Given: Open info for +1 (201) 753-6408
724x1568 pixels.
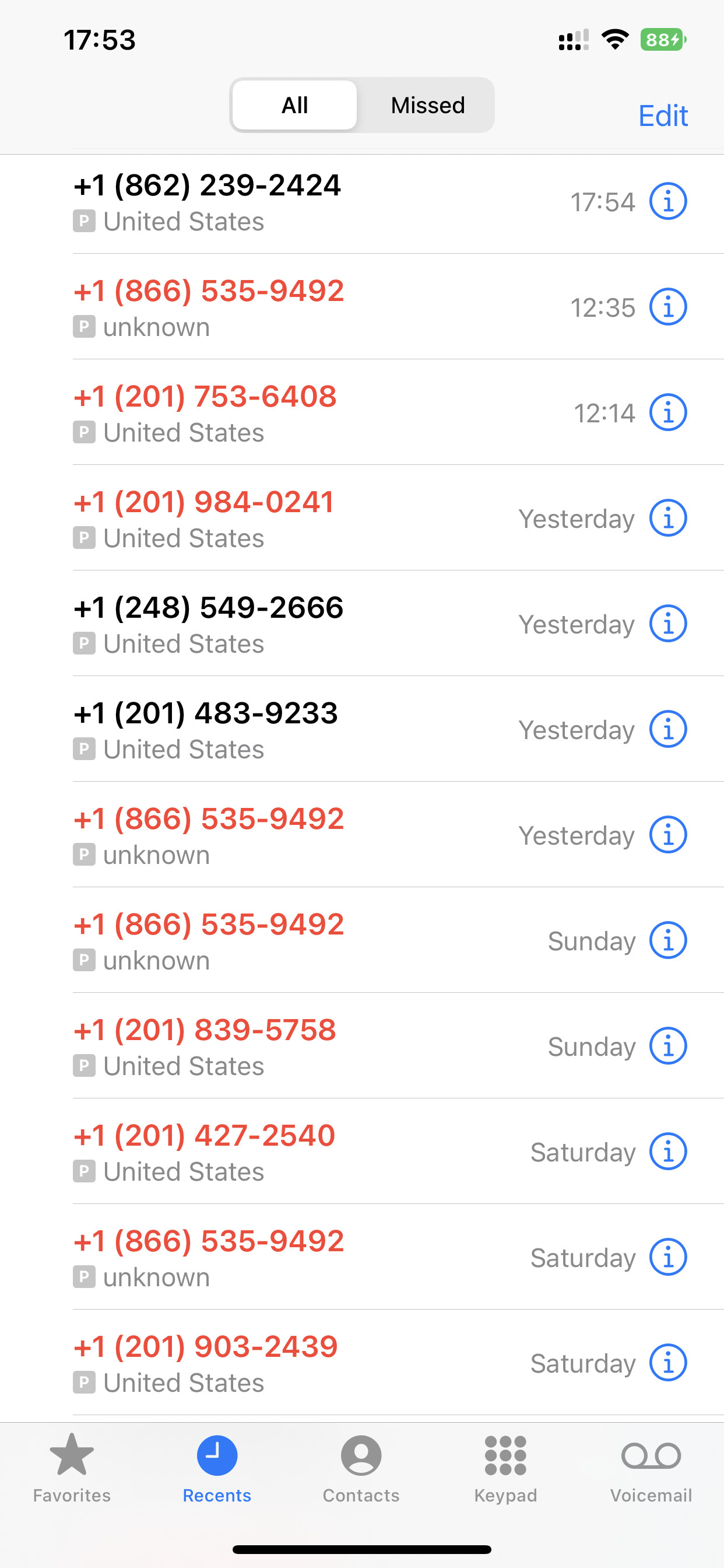Looking at the screenshot, I should point(667,412).
